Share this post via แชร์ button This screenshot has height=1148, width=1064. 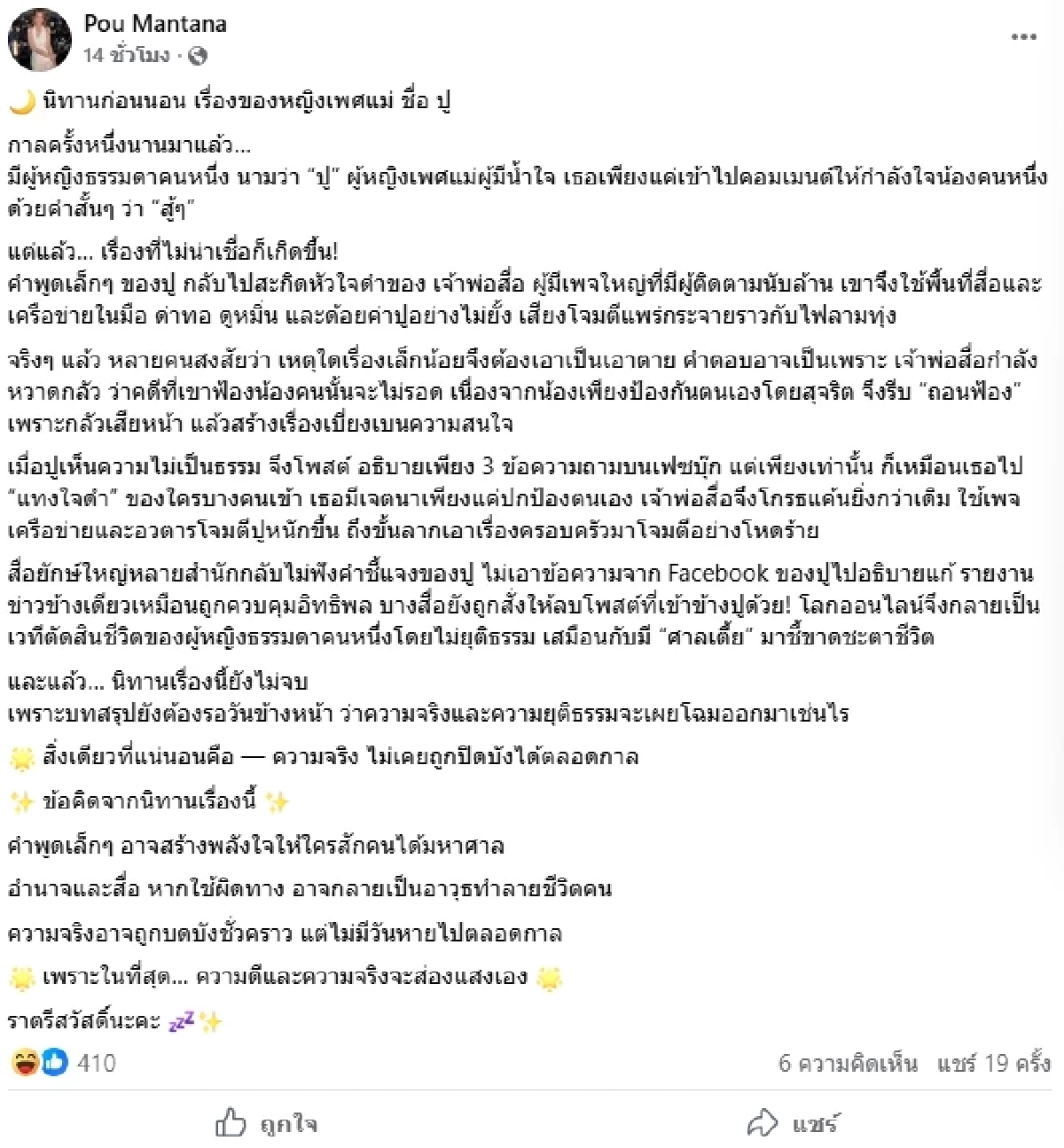point(793,1124)
